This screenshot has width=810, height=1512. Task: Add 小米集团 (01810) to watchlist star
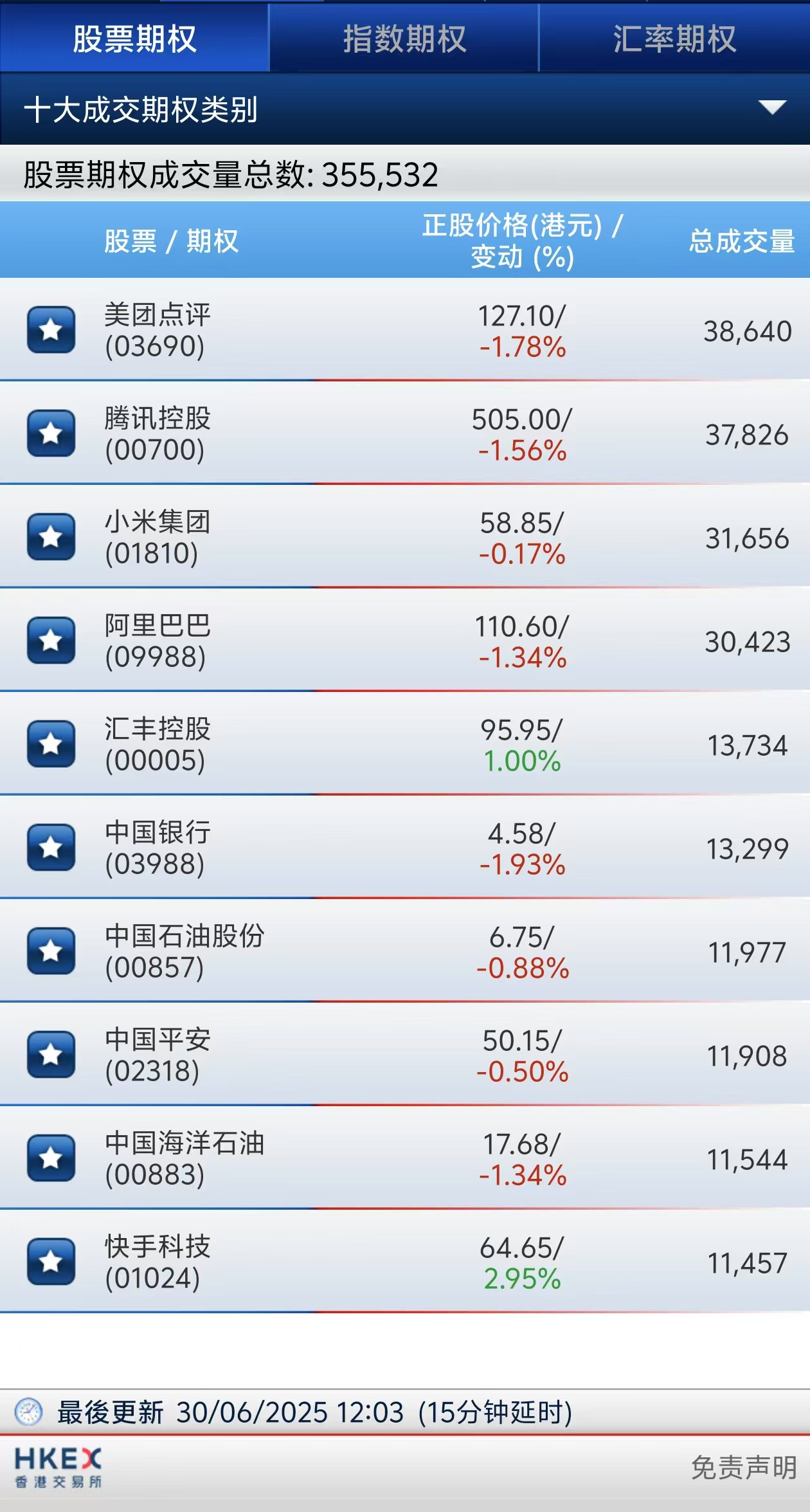pyautogui.click(x=51, y=537)
